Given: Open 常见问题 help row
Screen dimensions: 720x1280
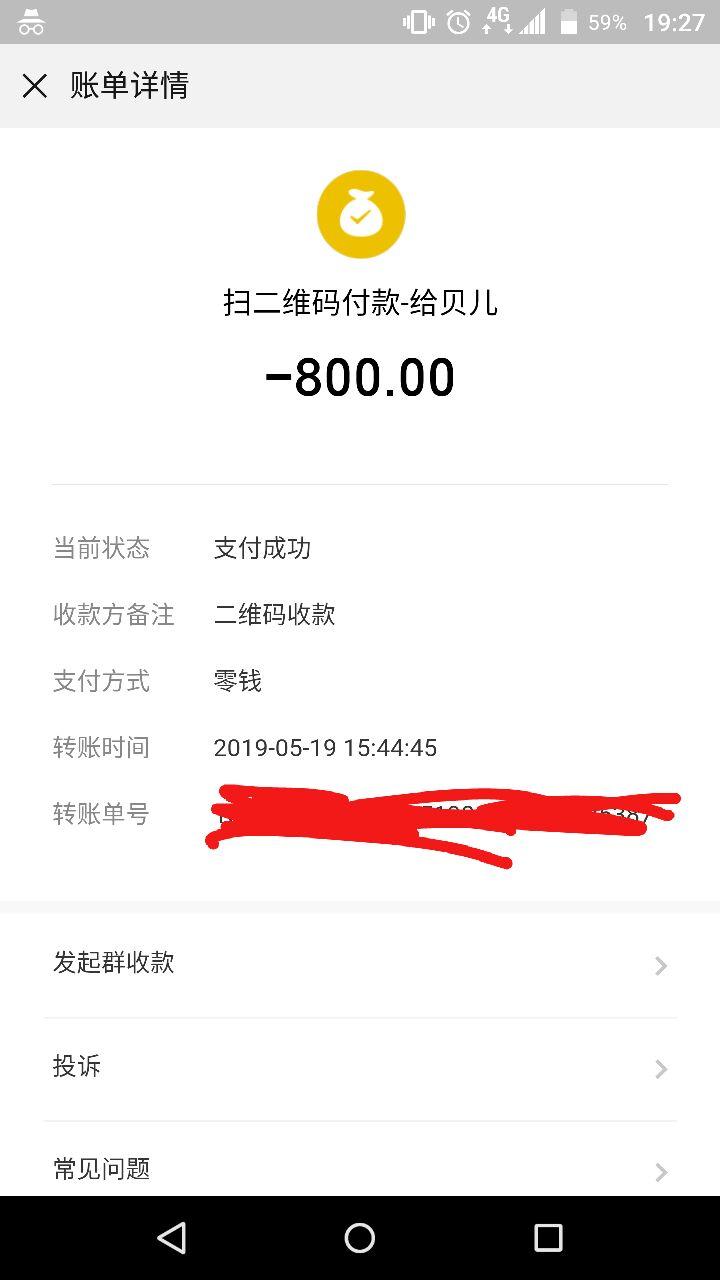Looking at the screenshot, I should [x=360, y=1167].
